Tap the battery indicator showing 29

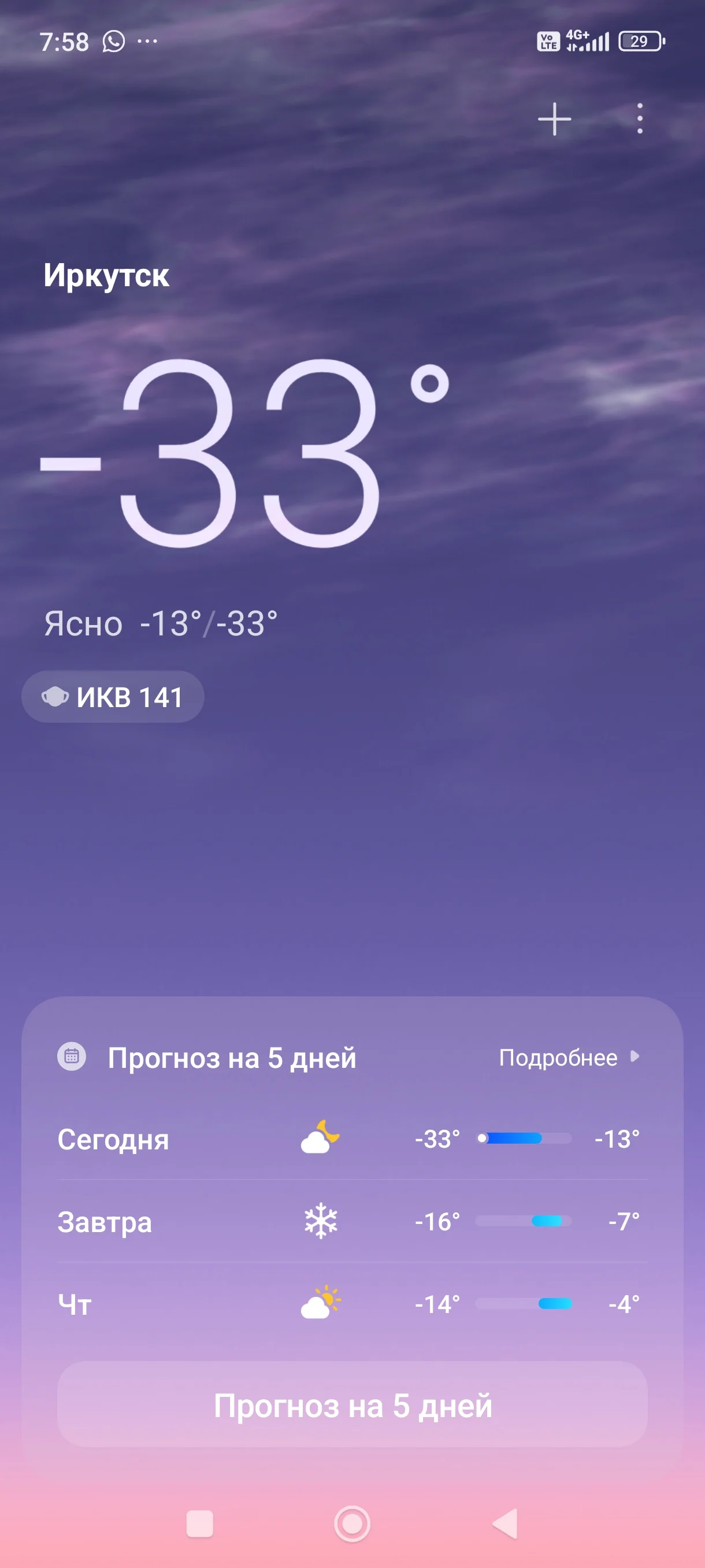point(640,42)
